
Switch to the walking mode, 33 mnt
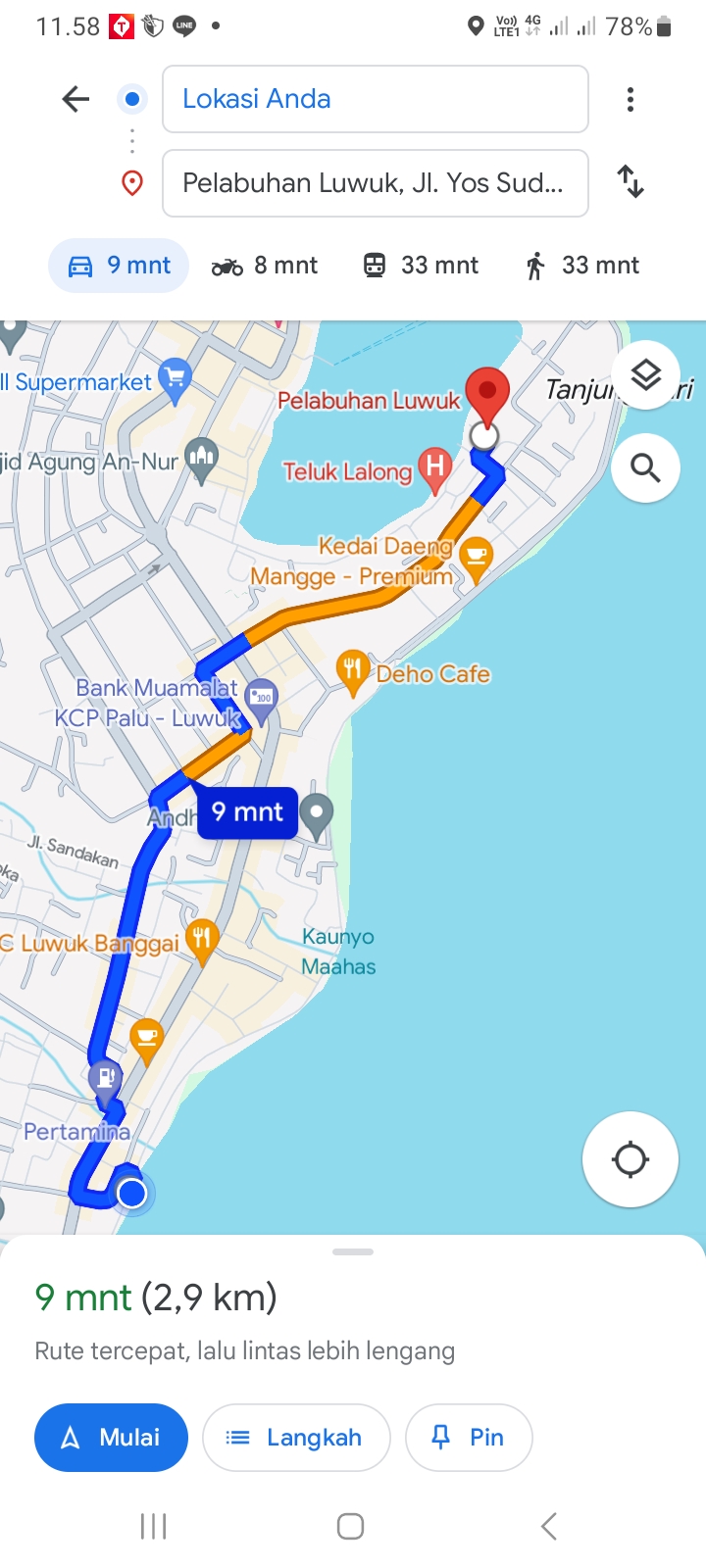[582, 266]
